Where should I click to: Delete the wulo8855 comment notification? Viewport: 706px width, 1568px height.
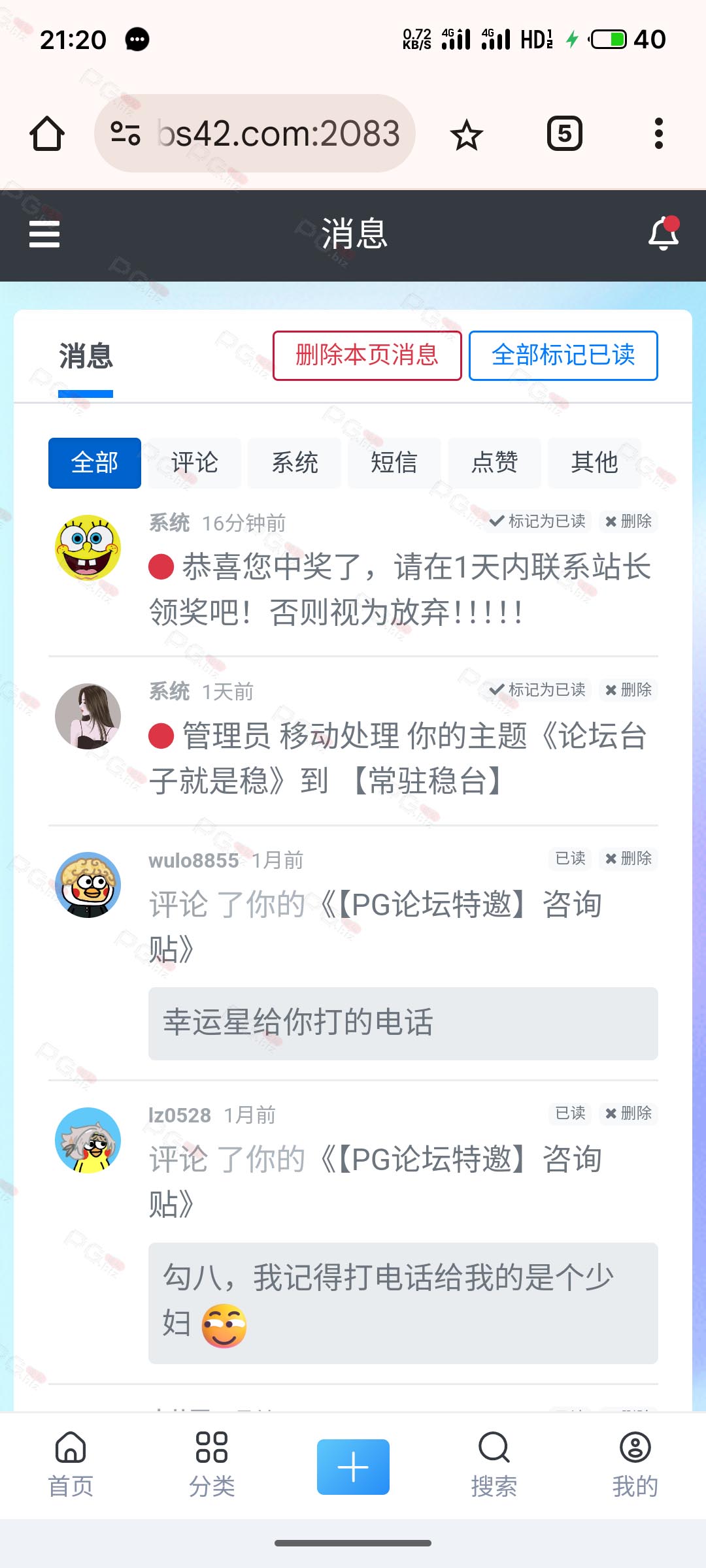pos(628,858)
